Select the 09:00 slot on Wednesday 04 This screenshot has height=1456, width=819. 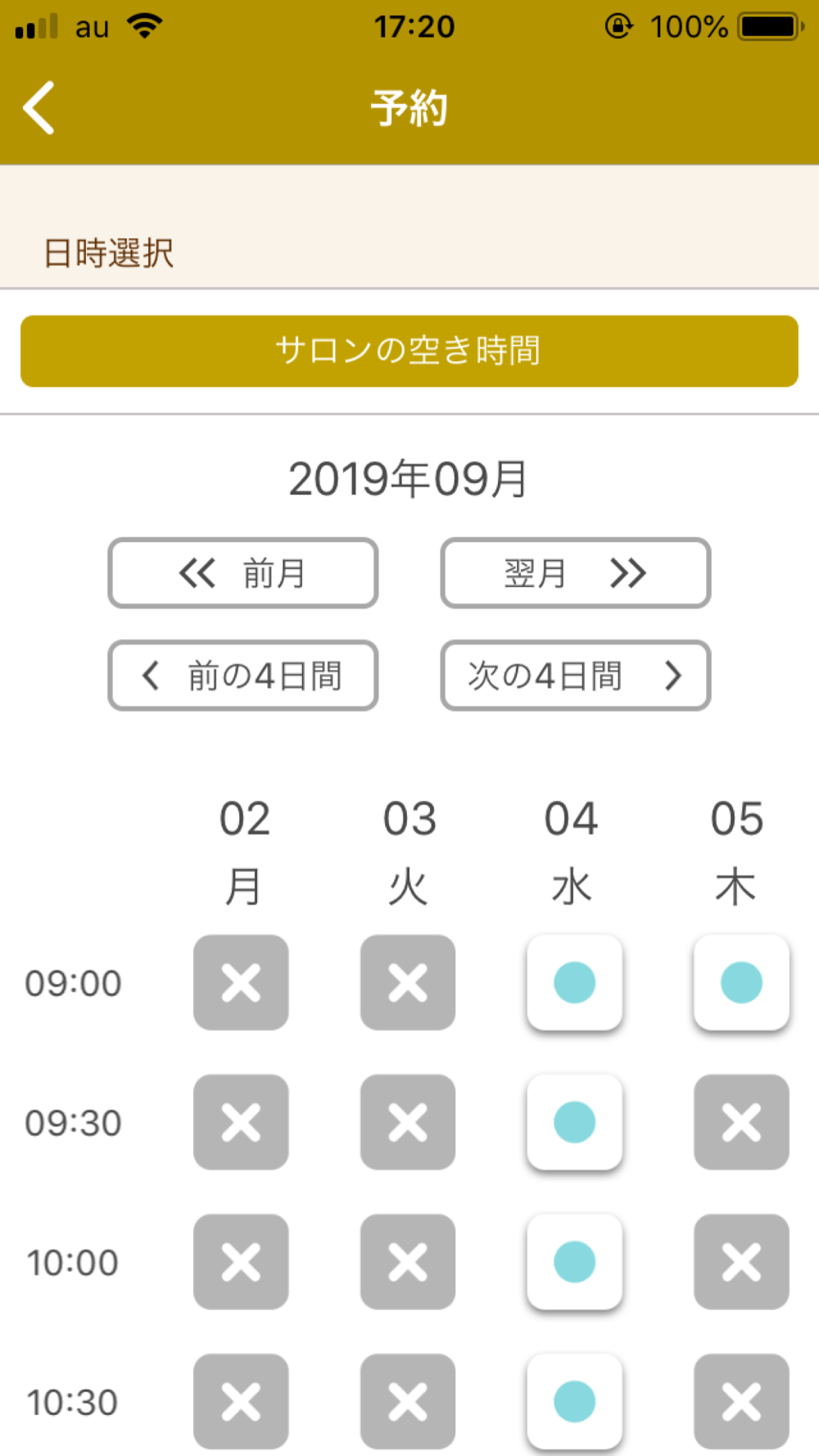pyautogui.click(x=575, y=982)
